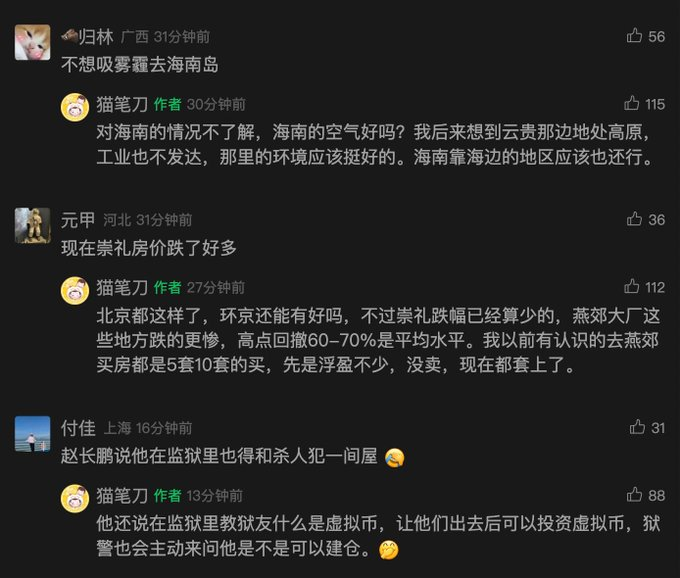680x578 pixels.
Task: Open 元甲's profile avatar
Action: pos(33,226)
